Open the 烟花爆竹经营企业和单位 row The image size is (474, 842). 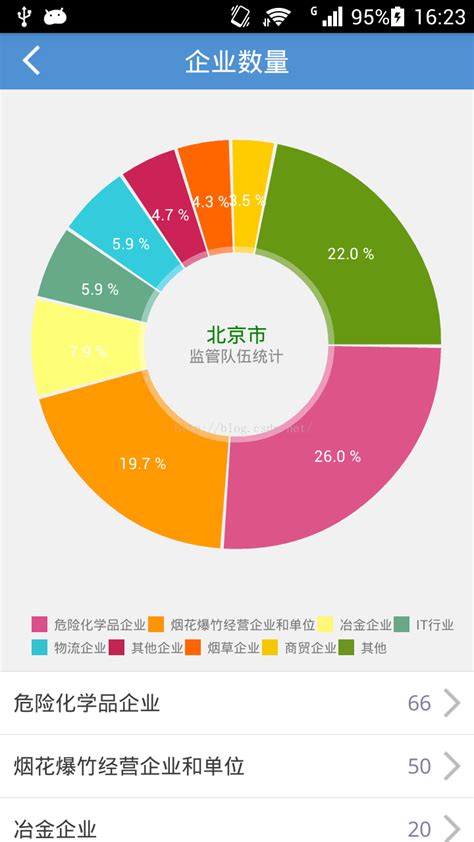pyautogui.click(x=237, y=766)
